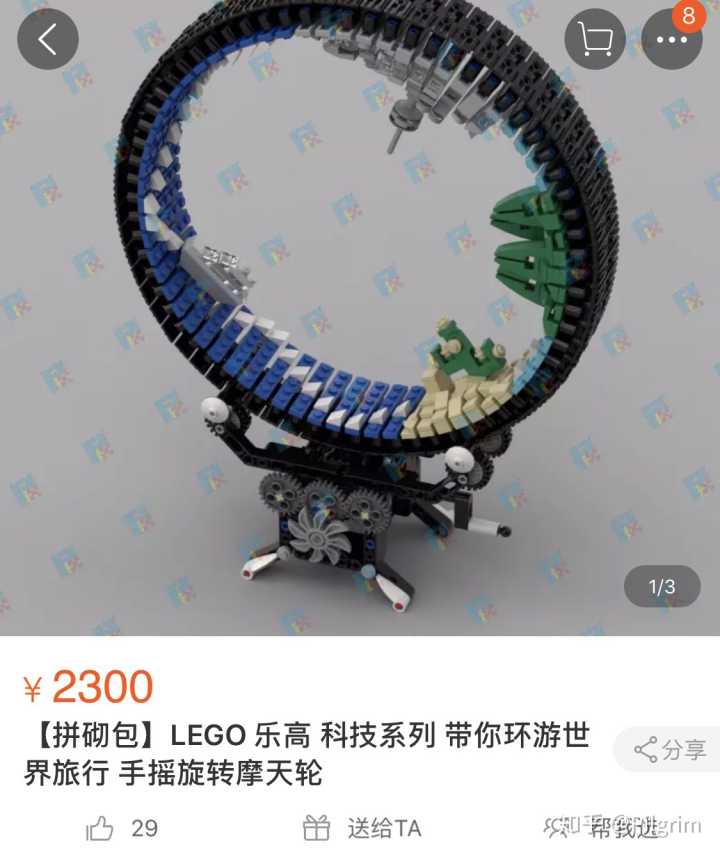
Task: Go back using the arrow icon
Action: tap(47, 40)
